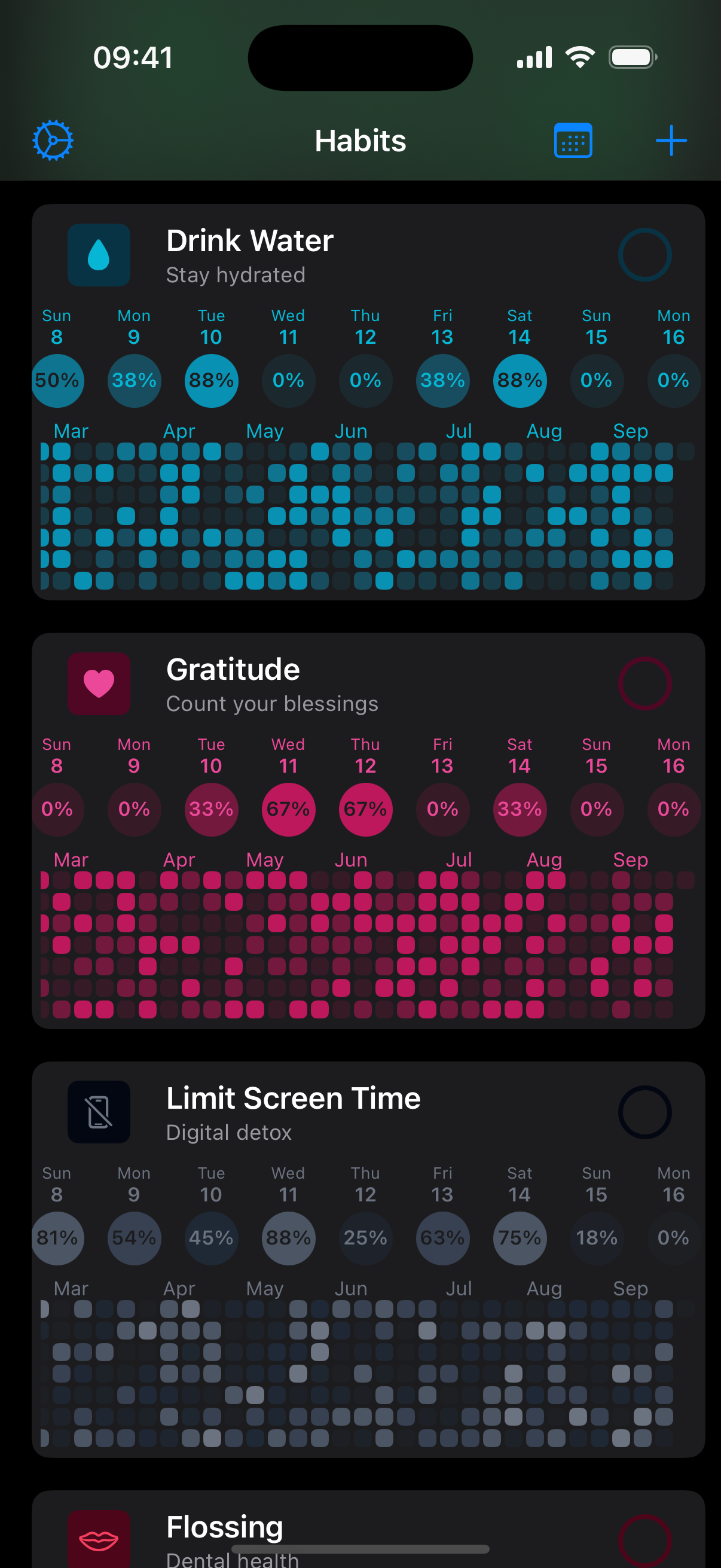Open the calendar view icon
This screenshot has height=1568, width=721.
pos(573,139)
